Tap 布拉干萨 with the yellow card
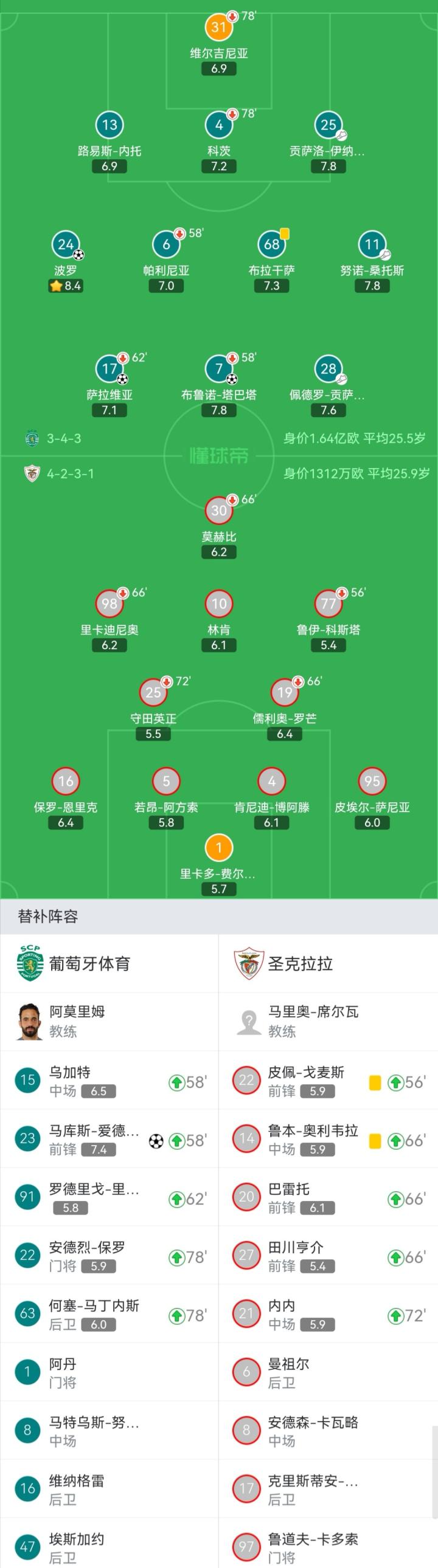This screenshot has height=1568, width=438. [x=272, y=245]
